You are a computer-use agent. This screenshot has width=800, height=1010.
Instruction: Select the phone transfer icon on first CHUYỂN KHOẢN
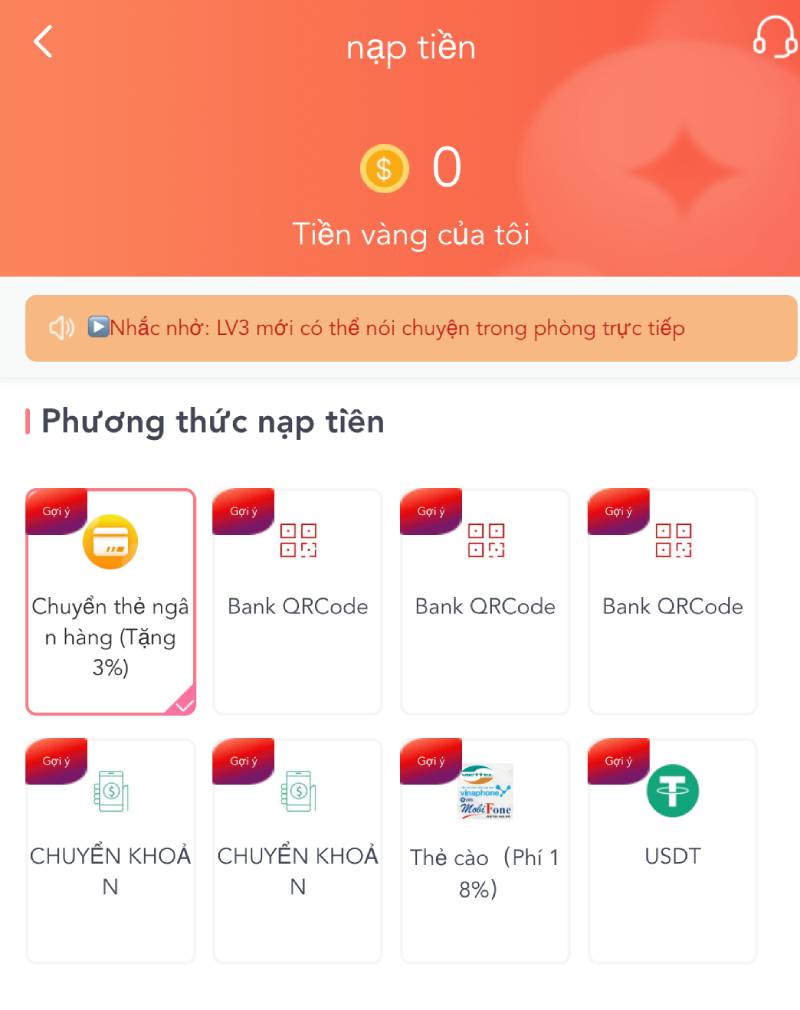click(x=110, y=790)
